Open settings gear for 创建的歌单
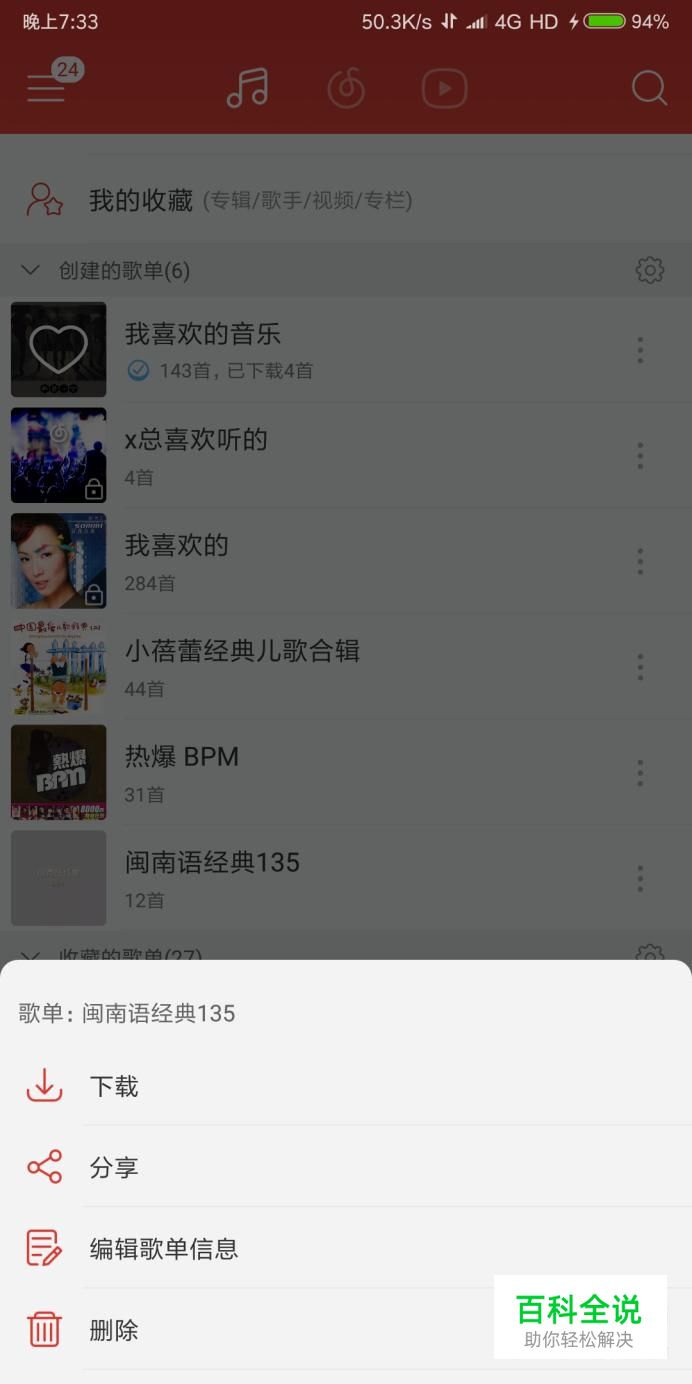This screenshot has height=1384, width=692. pyautogui.click(x=650, y=270)
